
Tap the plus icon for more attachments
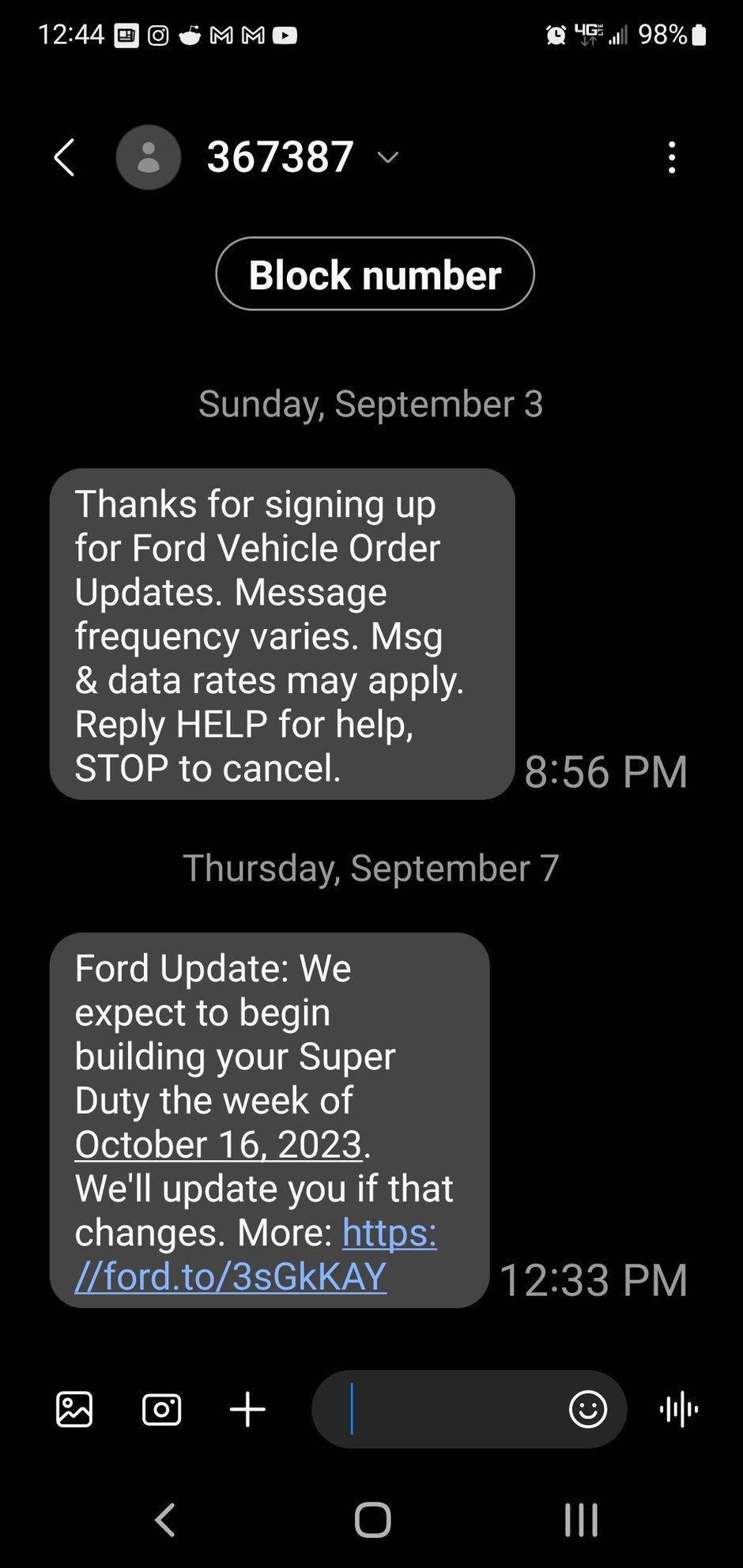(x=247, y=1408)
